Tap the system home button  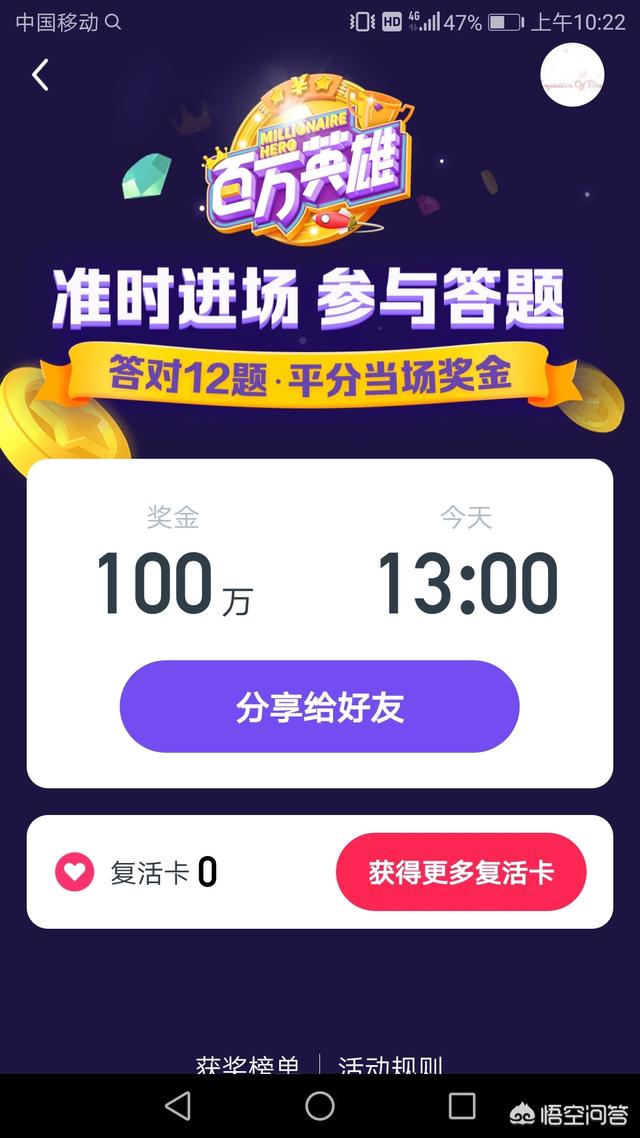click(x=320, y=1105)
